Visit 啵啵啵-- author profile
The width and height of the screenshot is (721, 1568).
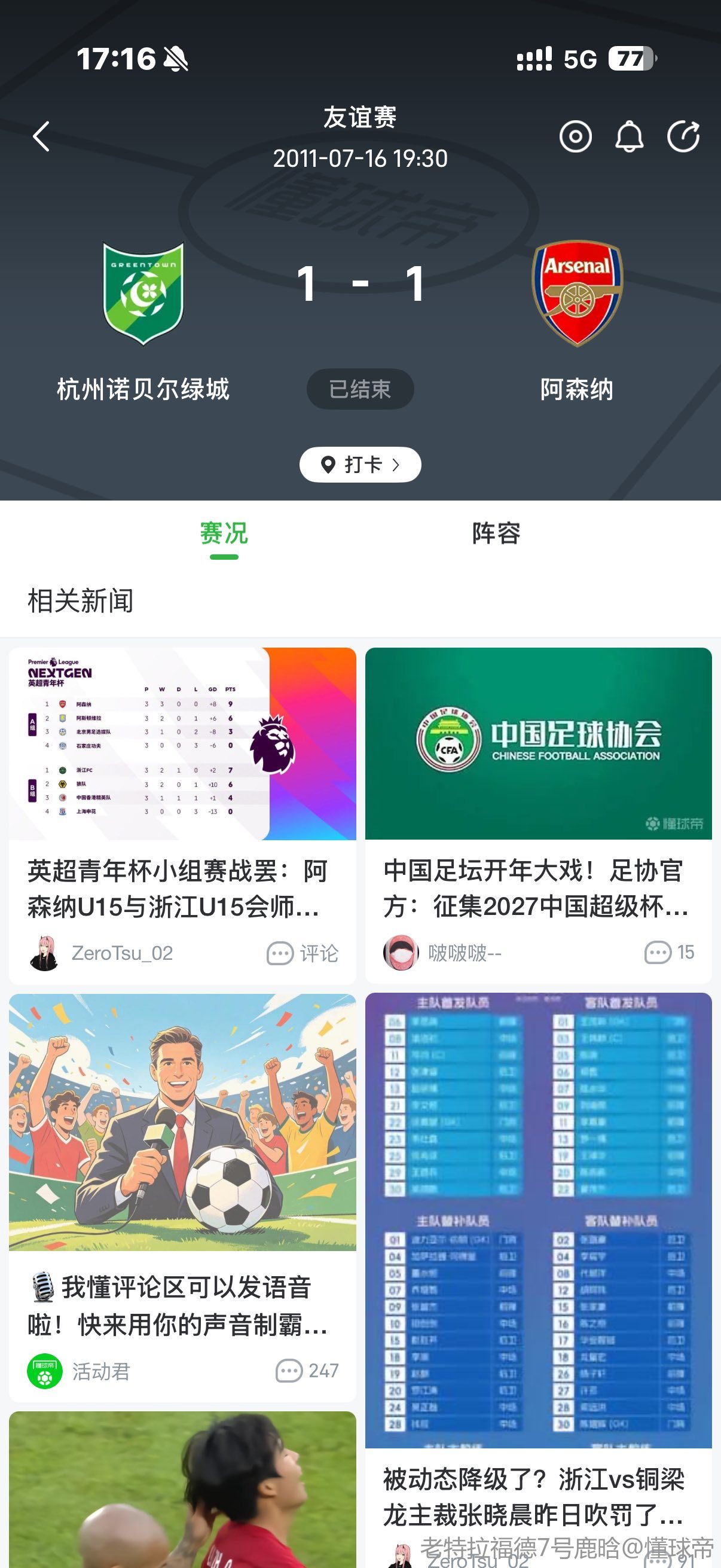point(464,953)
